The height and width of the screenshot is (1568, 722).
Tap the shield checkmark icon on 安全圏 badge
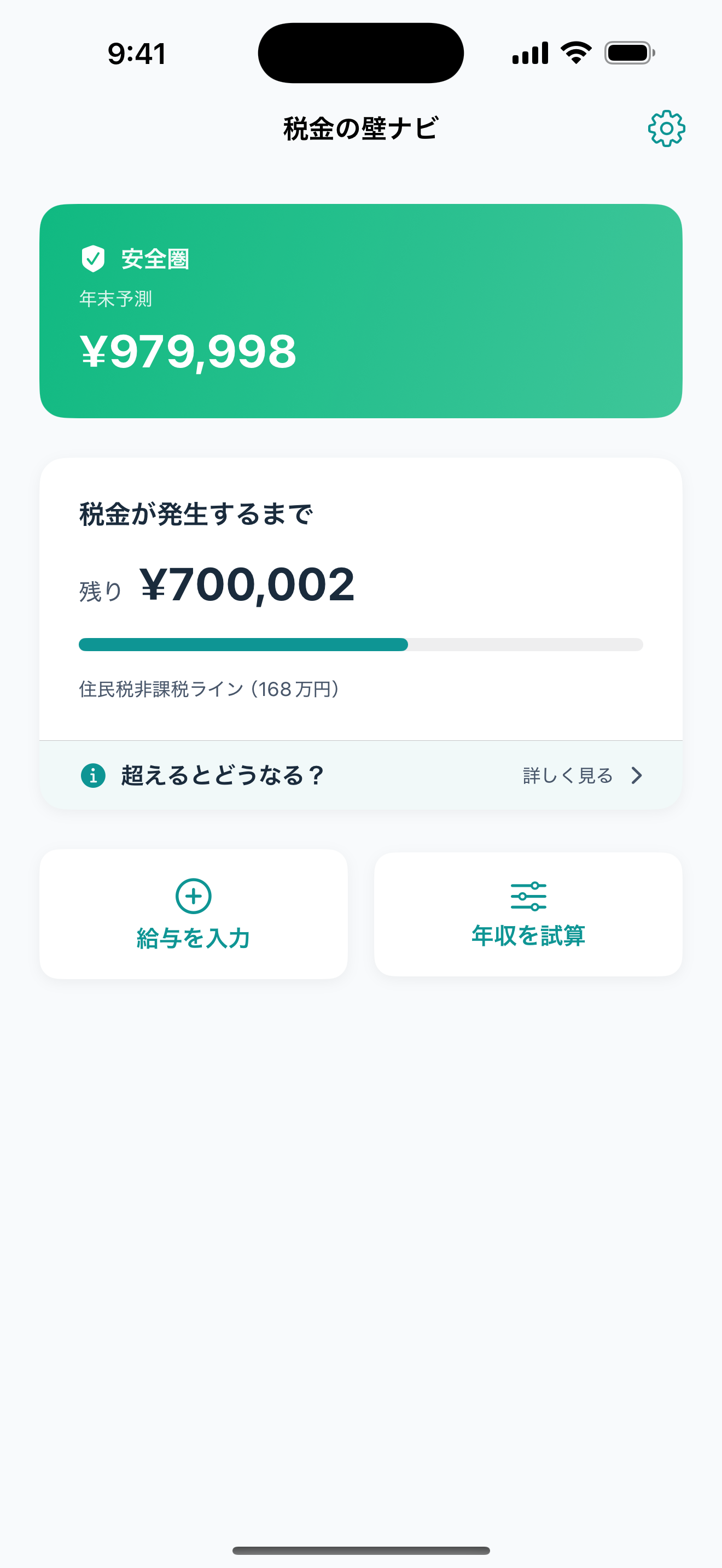(92, 258)
